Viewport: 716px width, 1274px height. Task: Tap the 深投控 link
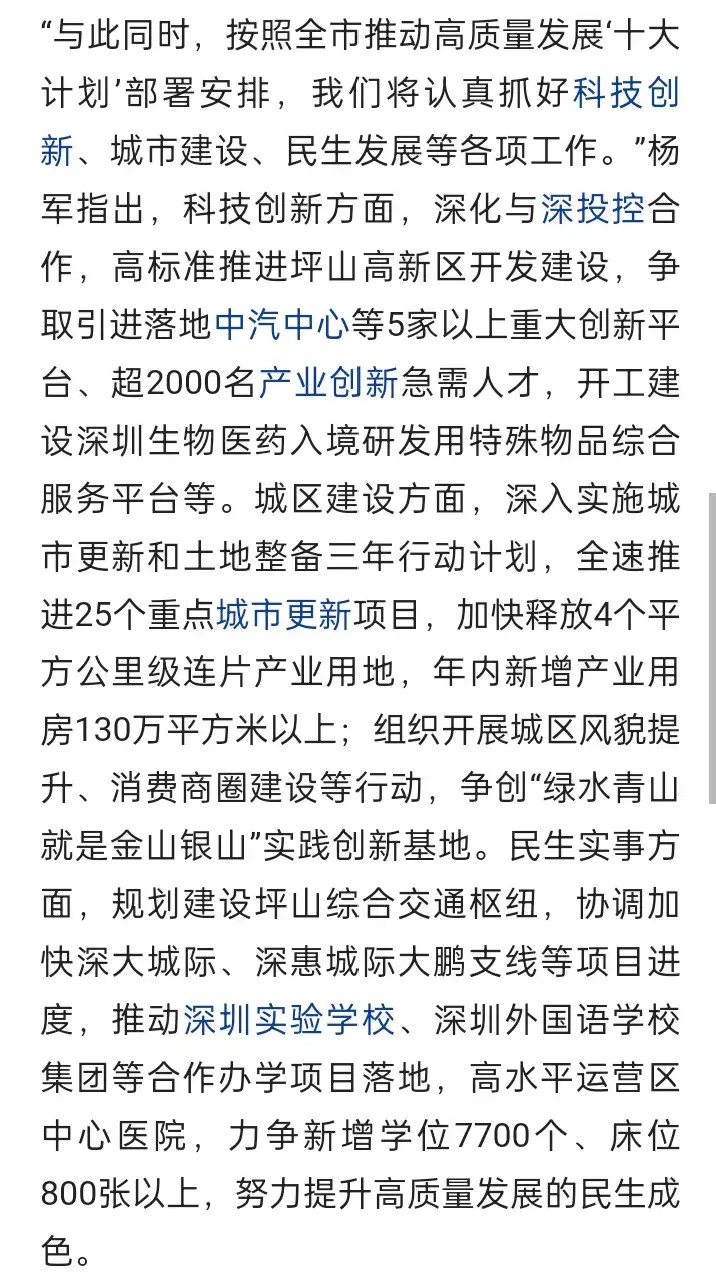(x=594, y=209)
